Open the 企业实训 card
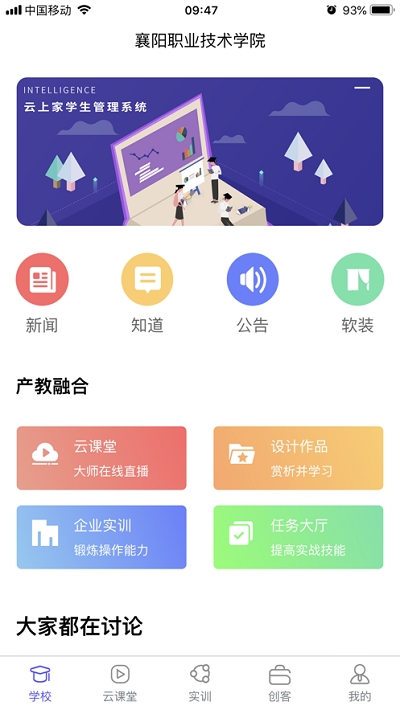The width and height of the screenshot is (400, 710). 101,537
